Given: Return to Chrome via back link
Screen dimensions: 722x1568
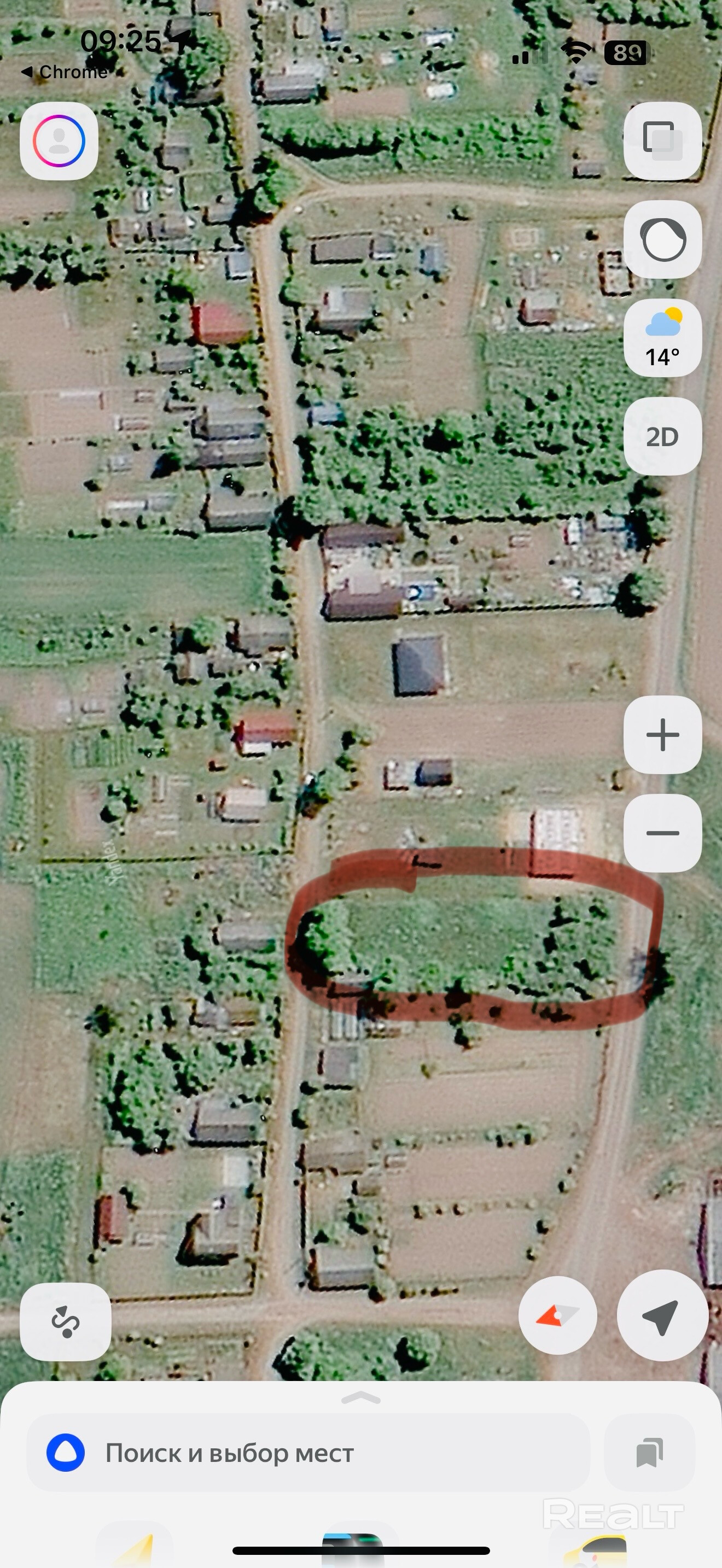Looking at the screenshot, I should (65, 72).
